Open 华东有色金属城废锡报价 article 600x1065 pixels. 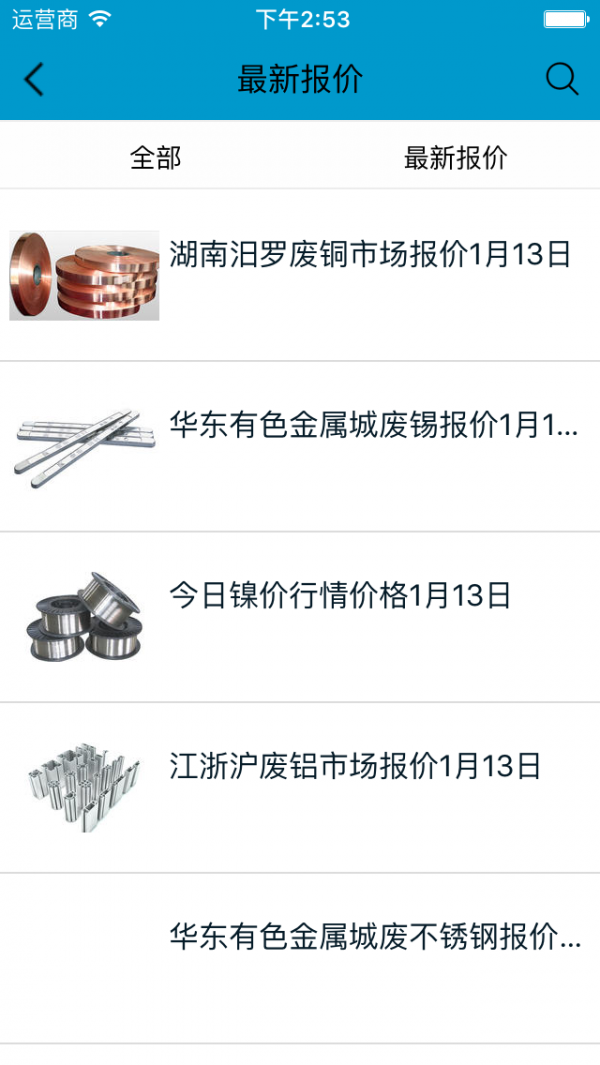pyautogui.click(x=373, y=427)
